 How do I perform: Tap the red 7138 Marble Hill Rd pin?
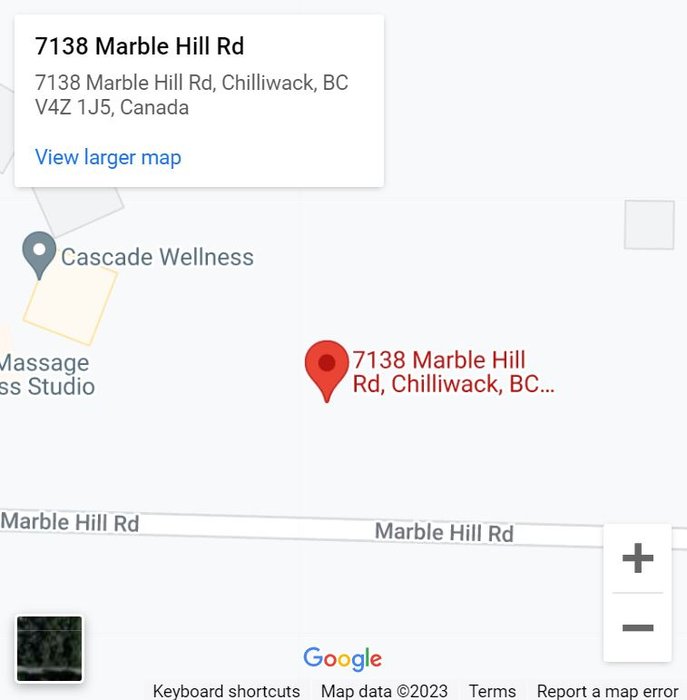click(x=326, y=368)
